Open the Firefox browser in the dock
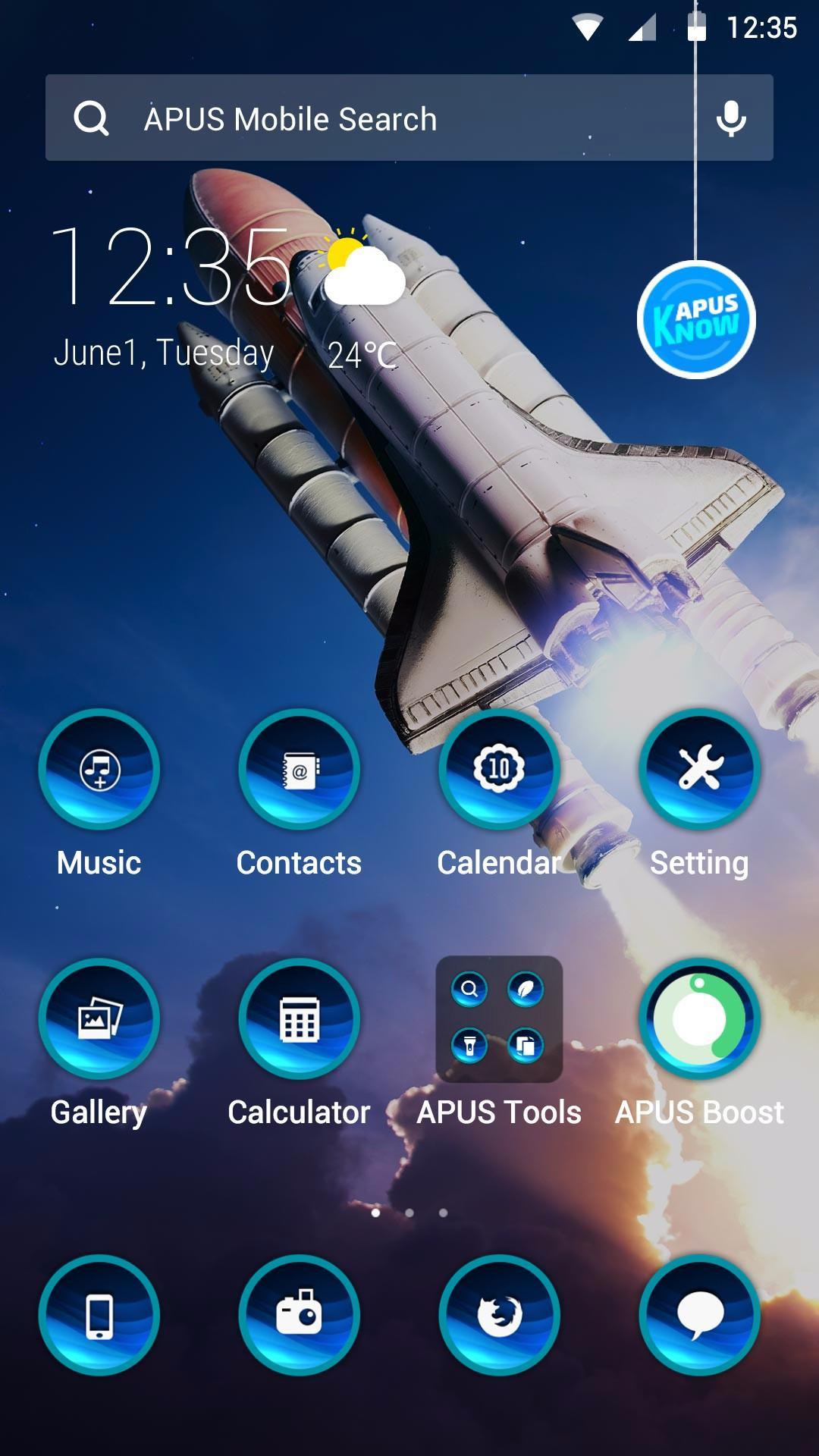 (499, 1316)
